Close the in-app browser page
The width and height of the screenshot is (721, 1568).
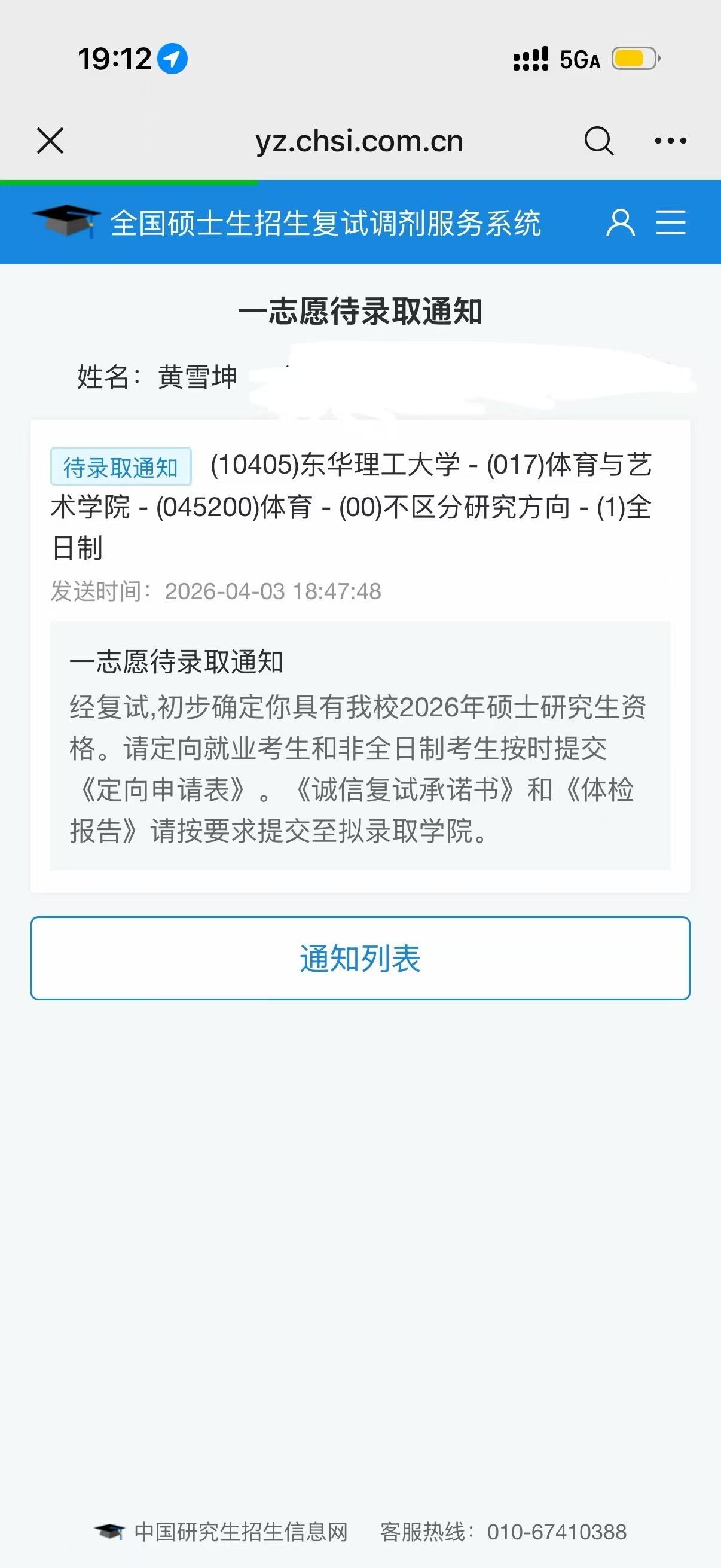pos(50,141)
